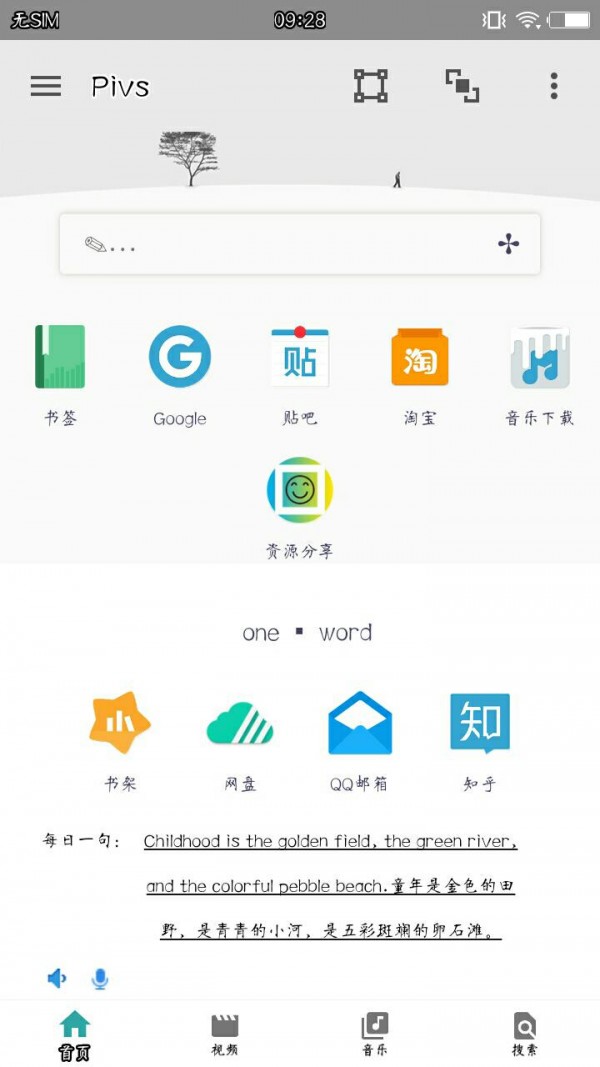Open the 淘宝 shortcut
This screenshot has height=1067, width=600.
pyautogui.click(x=420, y=357)
